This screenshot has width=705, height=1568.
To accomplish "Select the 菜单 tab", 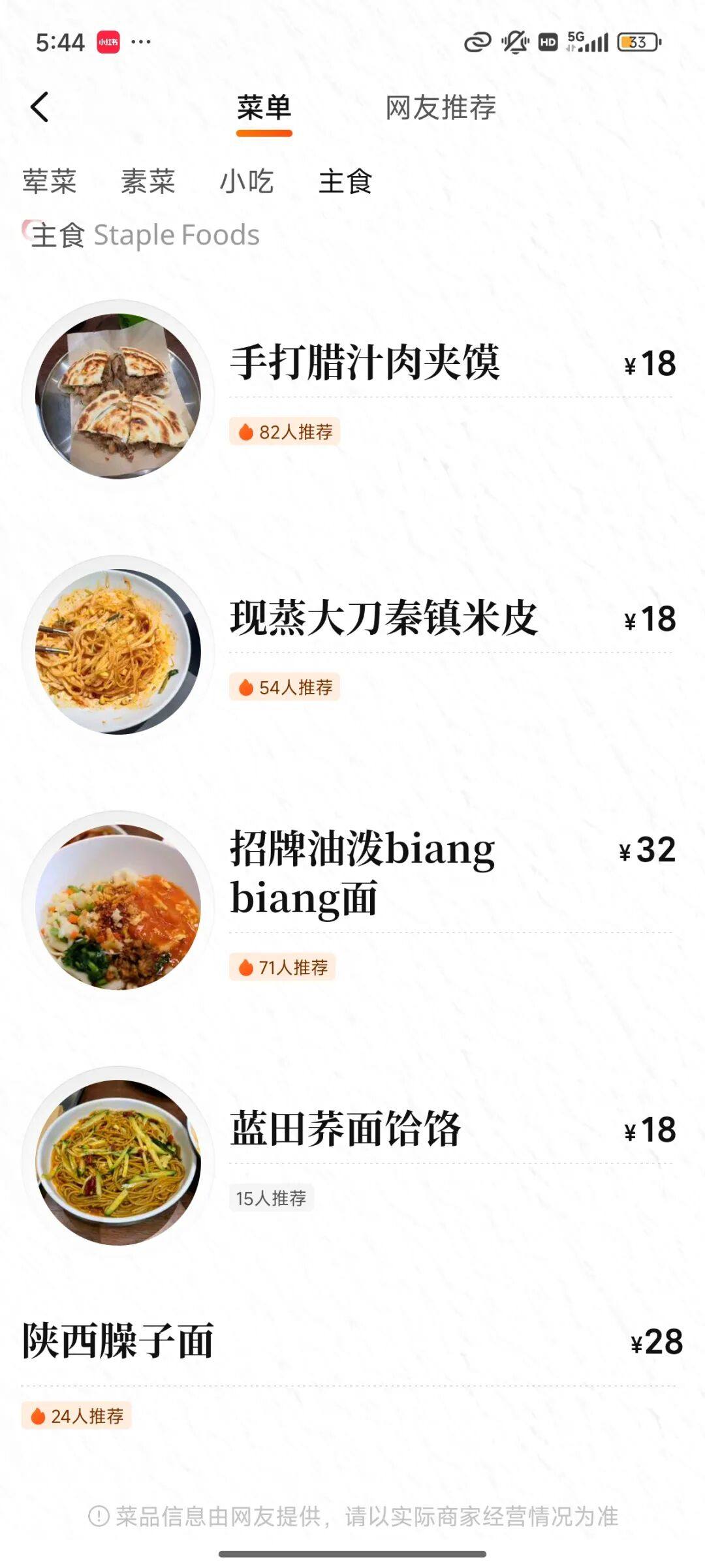I will pos(264,108).
